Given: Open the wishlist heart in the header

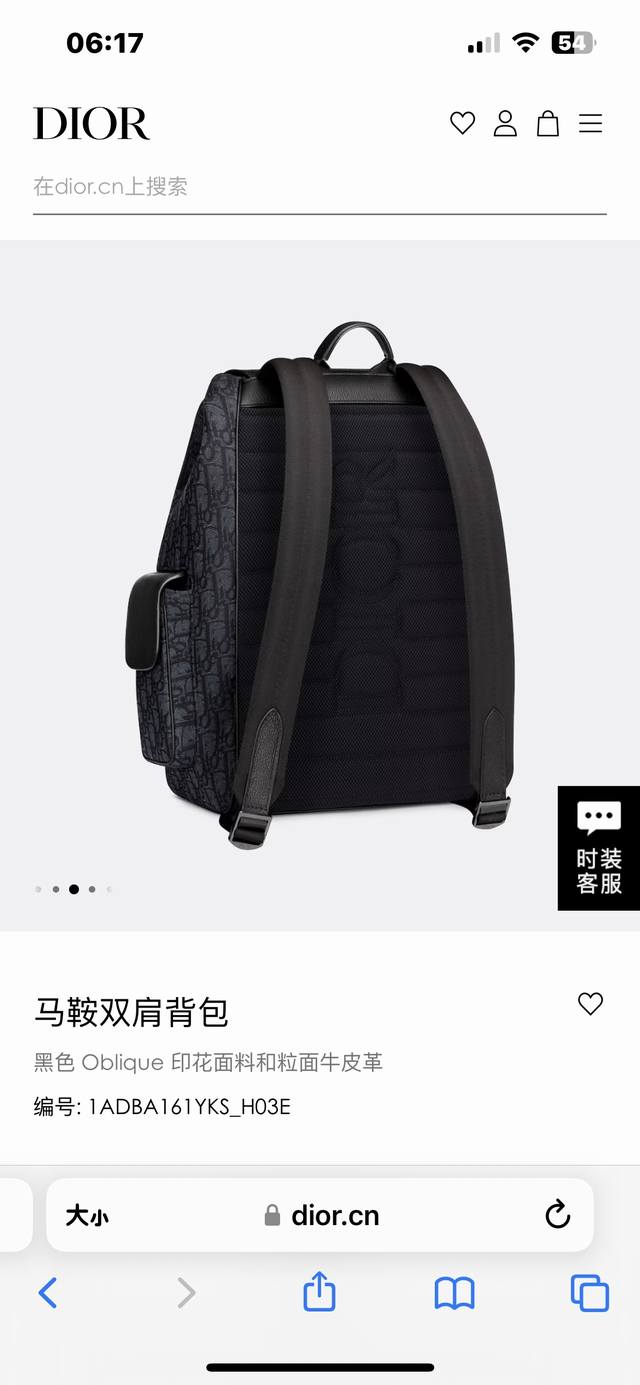Looking at the screenshot, I should tap(462, 124).
